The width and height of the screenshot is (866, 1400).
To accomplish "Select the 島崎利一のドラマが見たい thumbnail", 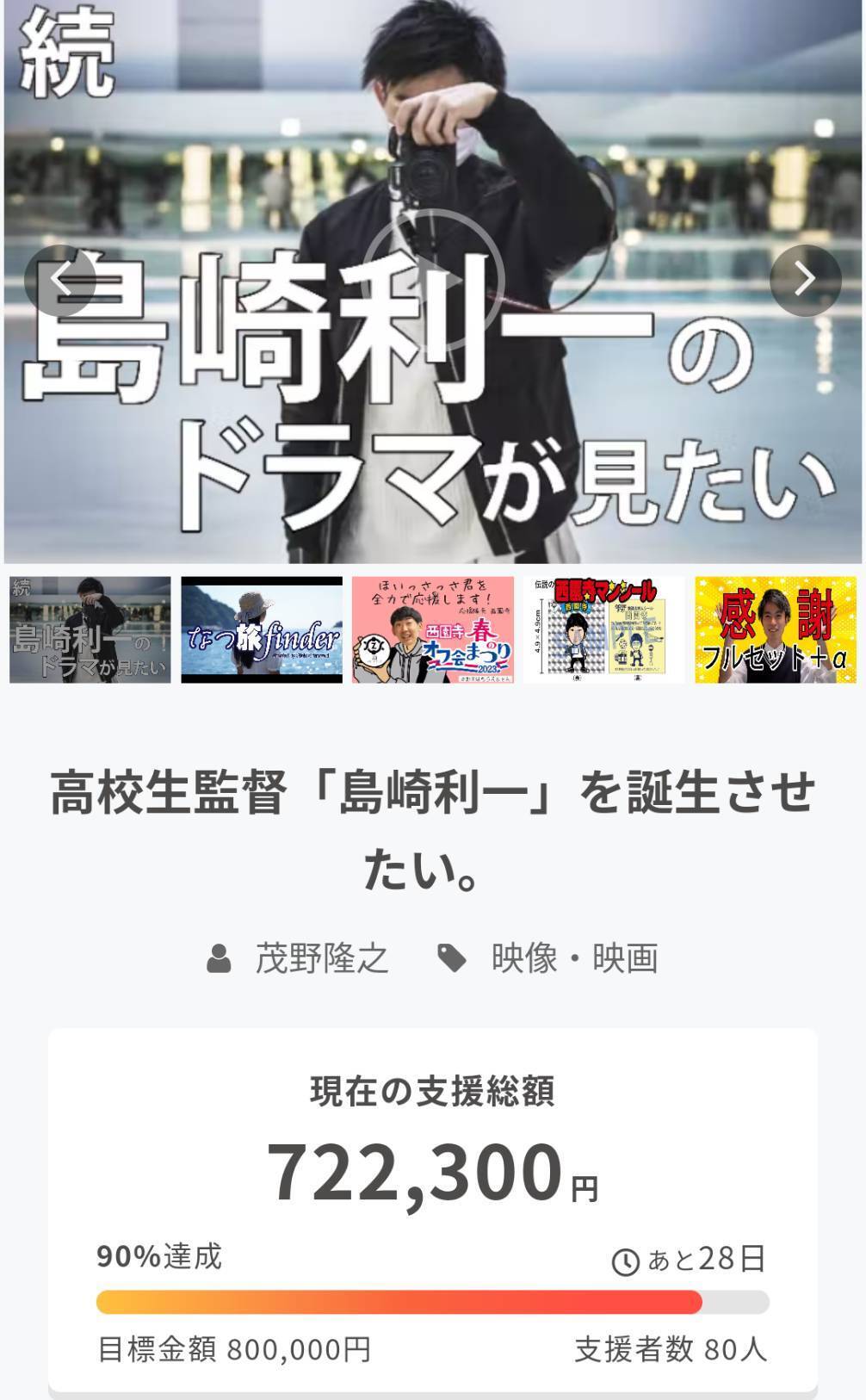I will pos(90,630).
